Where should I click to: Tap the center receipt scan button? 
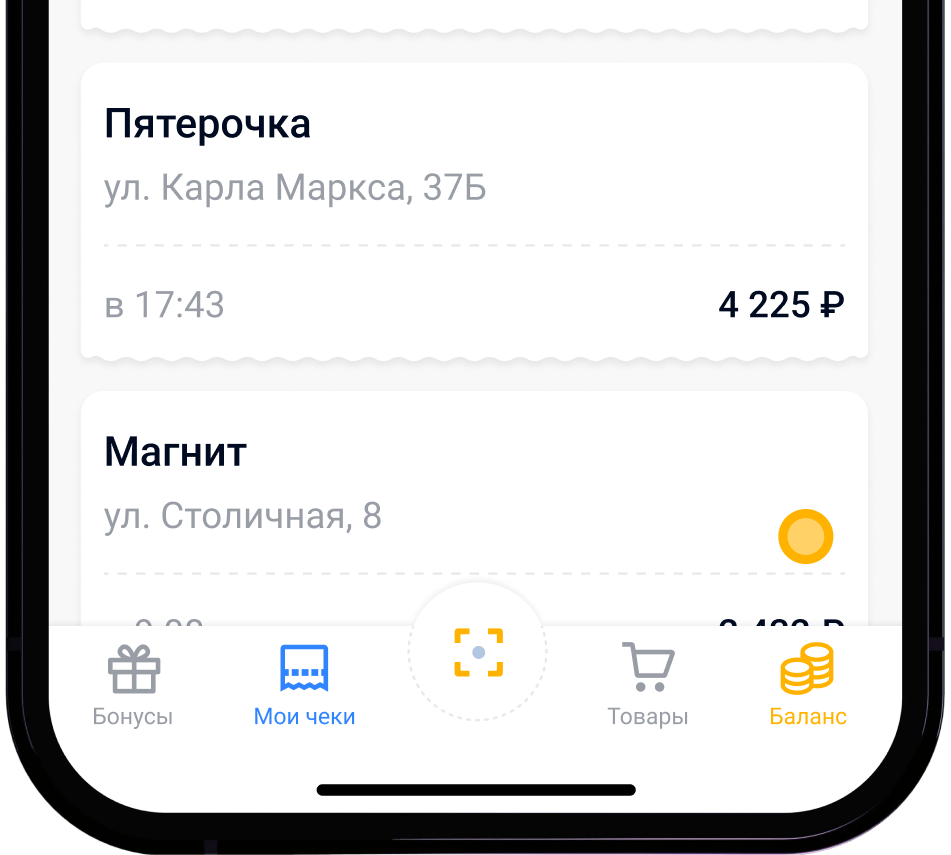coord(478,652)
